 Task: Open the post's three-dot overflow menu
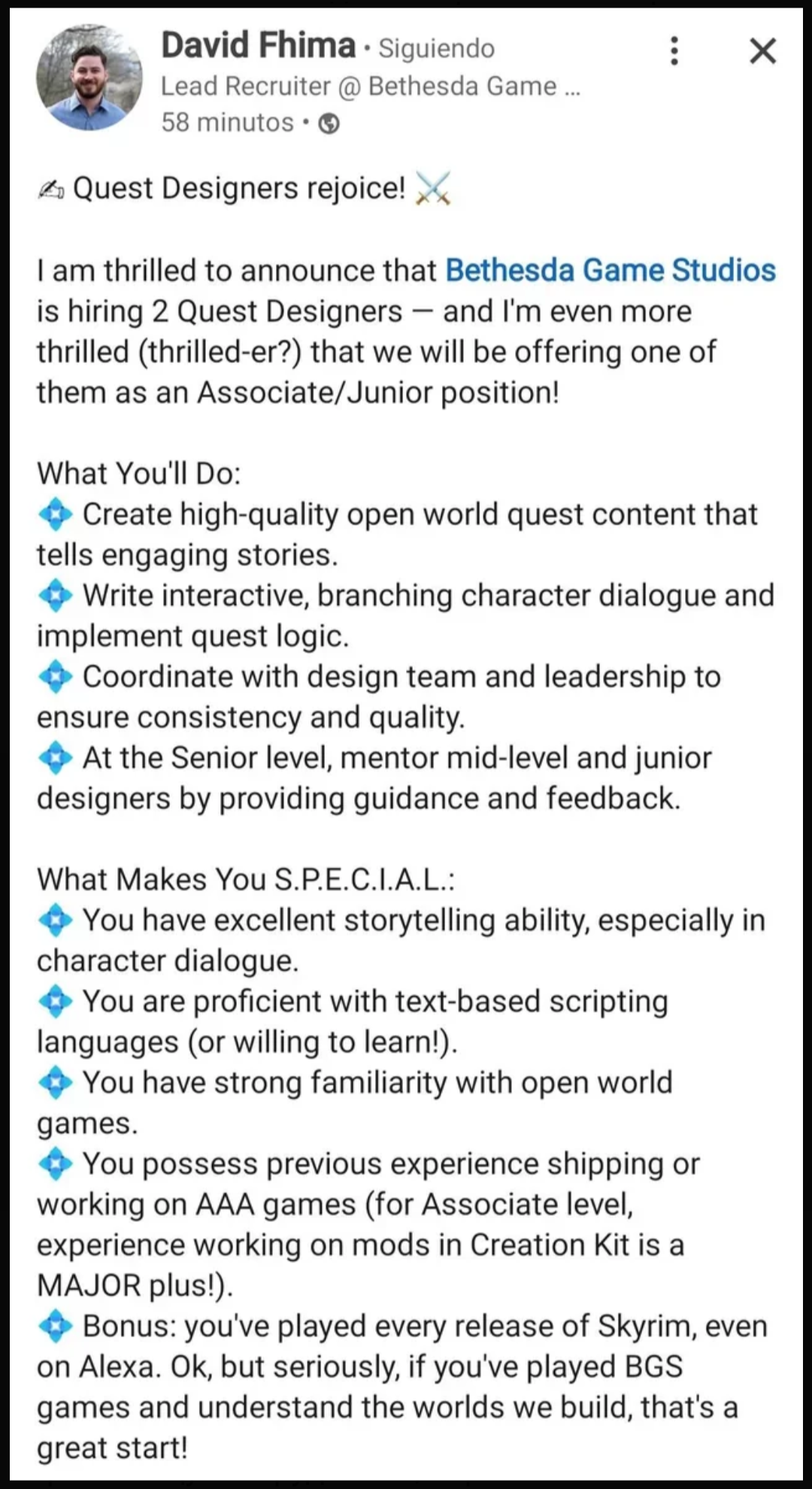click(674, 50)
